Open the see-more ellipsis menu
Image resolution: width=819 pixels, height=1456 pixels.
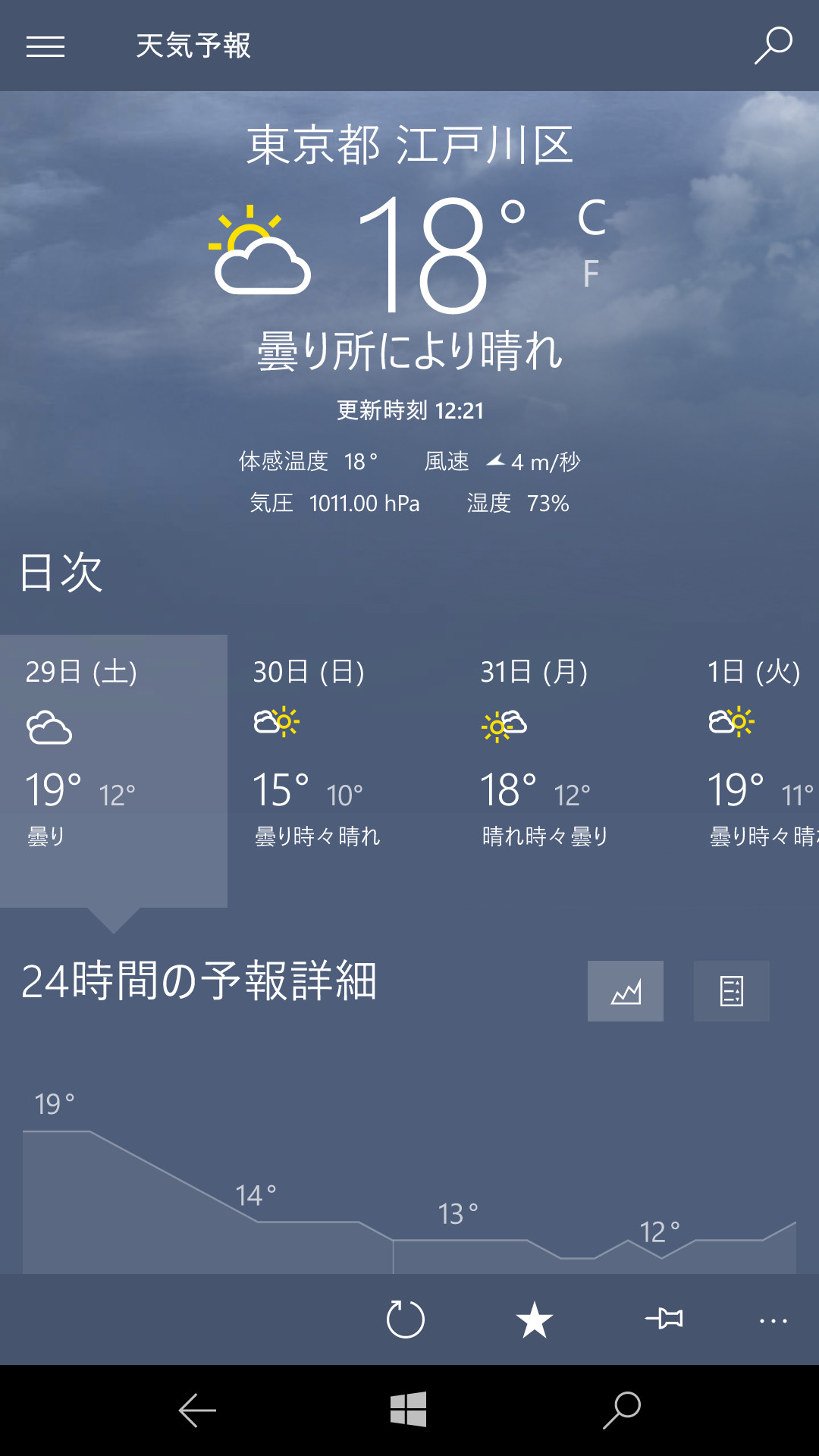click(773, 1319)
